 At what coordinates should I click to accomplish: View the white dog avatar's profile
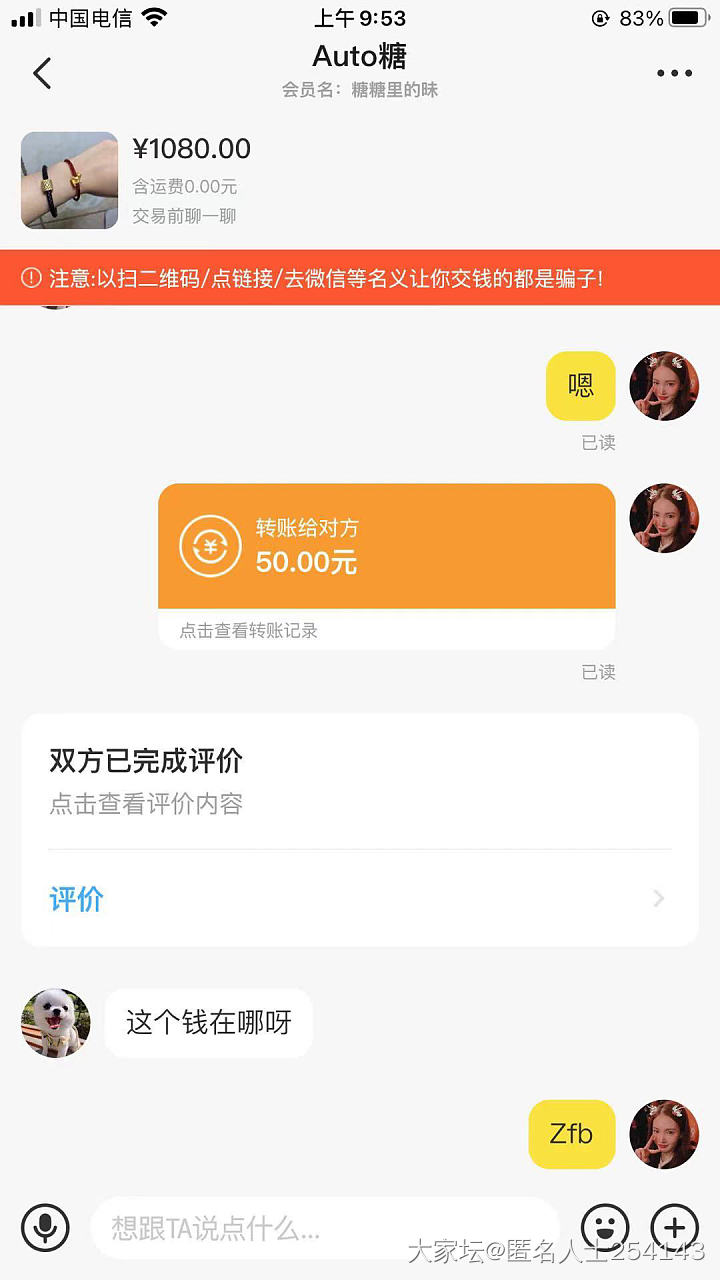(56, 1023)
